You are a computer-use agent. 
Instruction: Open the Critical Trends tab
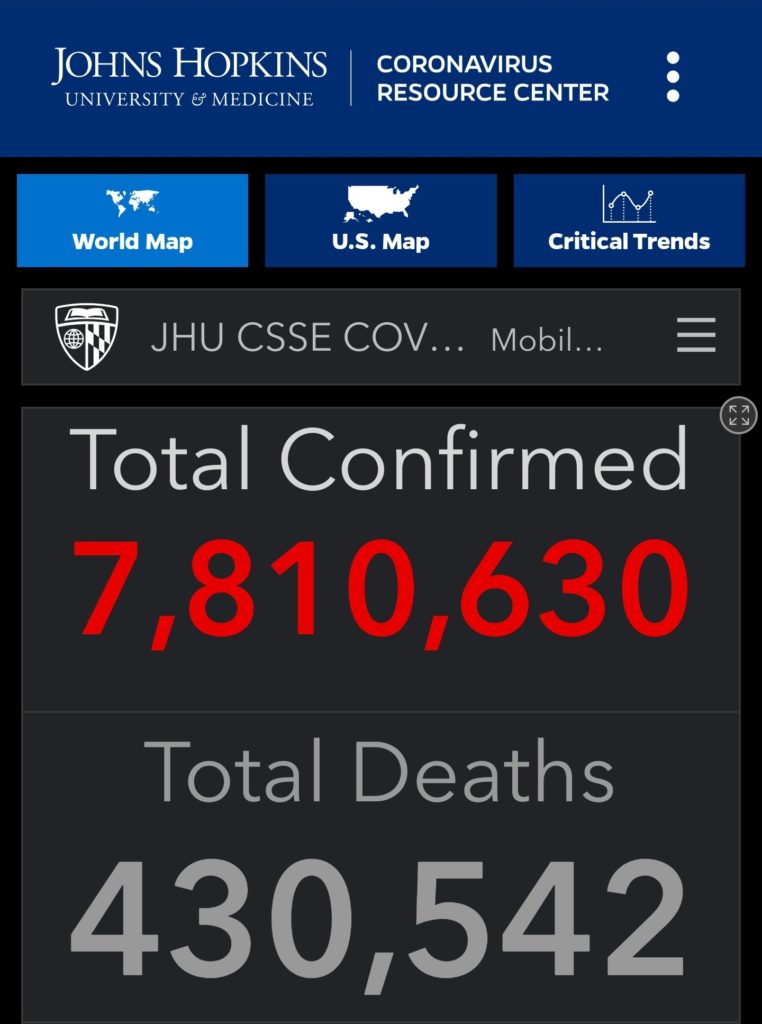629,220
